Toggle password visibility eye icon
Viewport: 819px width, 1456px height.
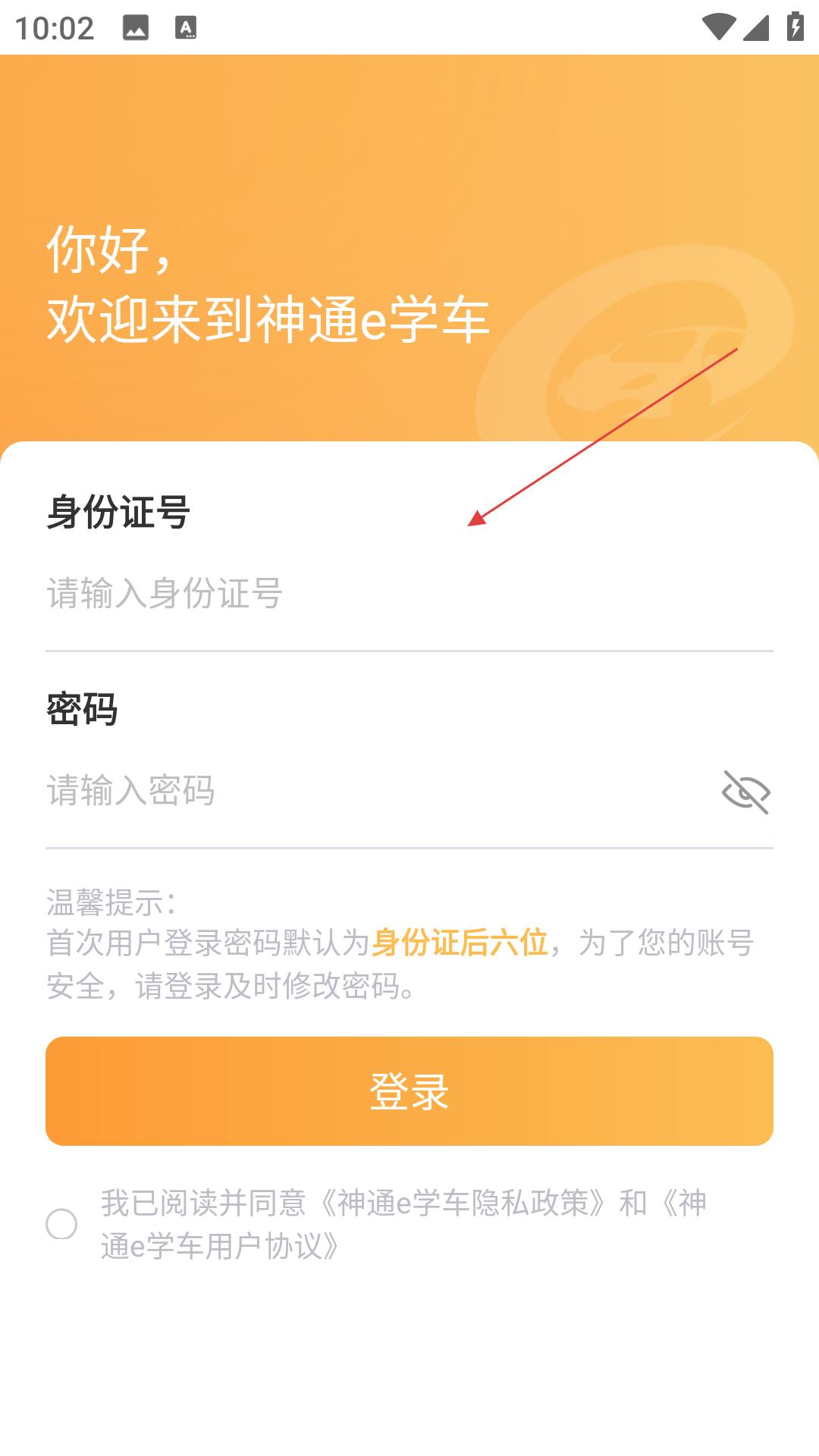[x=746, y=792]
